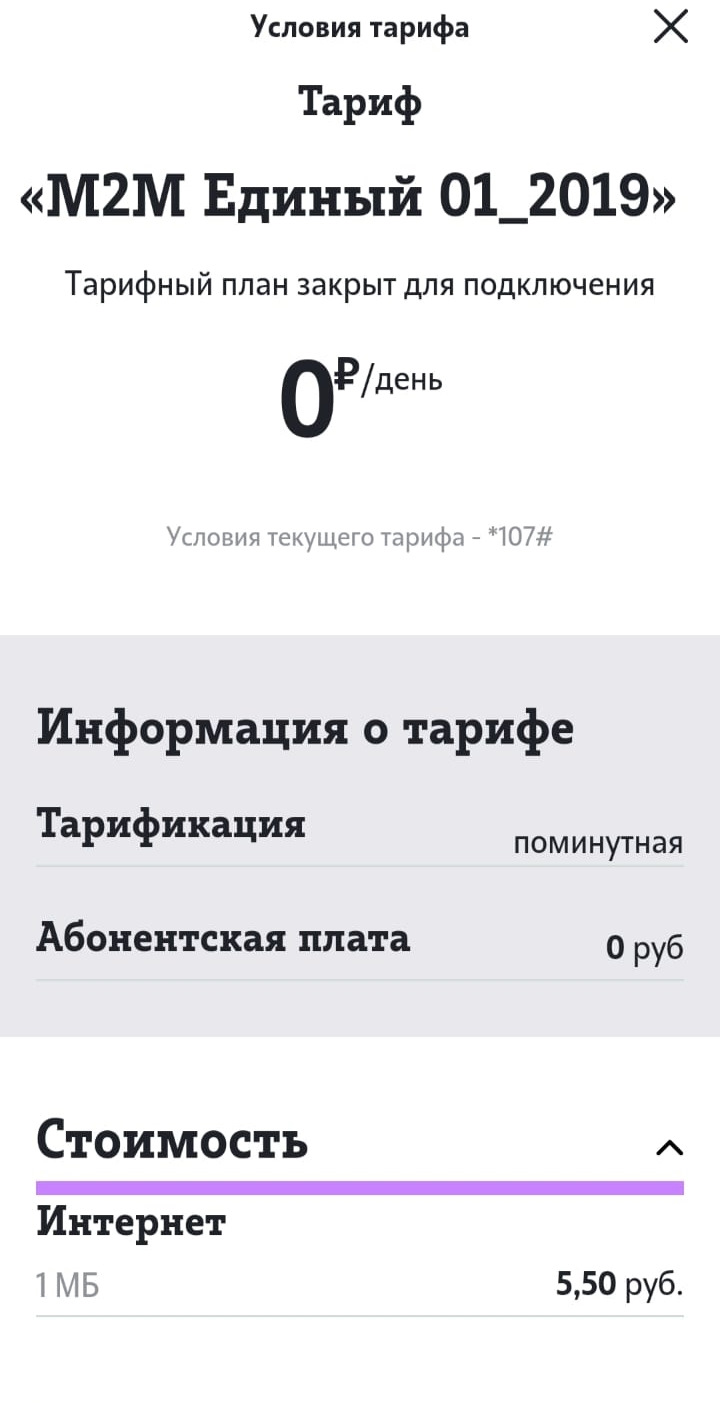Image resolution: width=720 pixels, height=1403 pixels.
Task: Close the tariff conditions screen
Action: 670,28
